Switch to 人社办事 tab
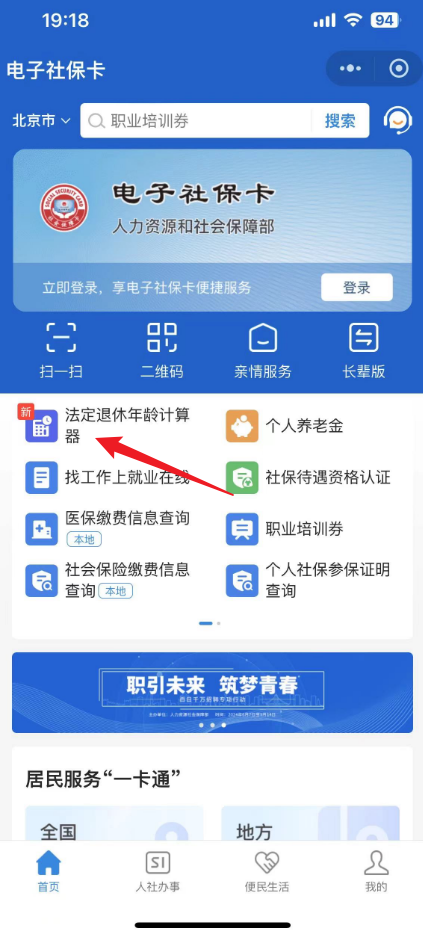The height and width of the screenshot is (930, 423). pos(158,872)
